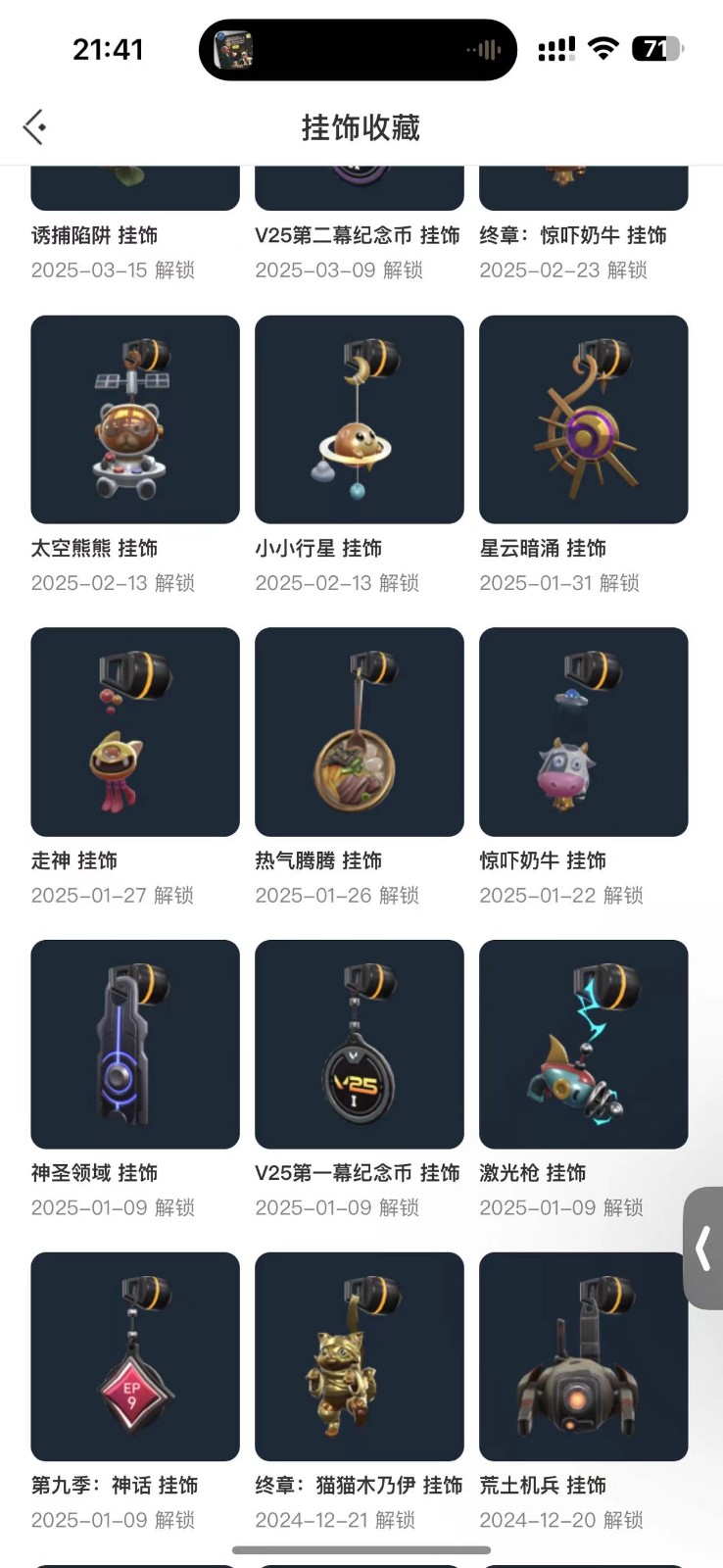Go back from 挂饰收藏 page
723x1568 pixels.
point(35,127)
